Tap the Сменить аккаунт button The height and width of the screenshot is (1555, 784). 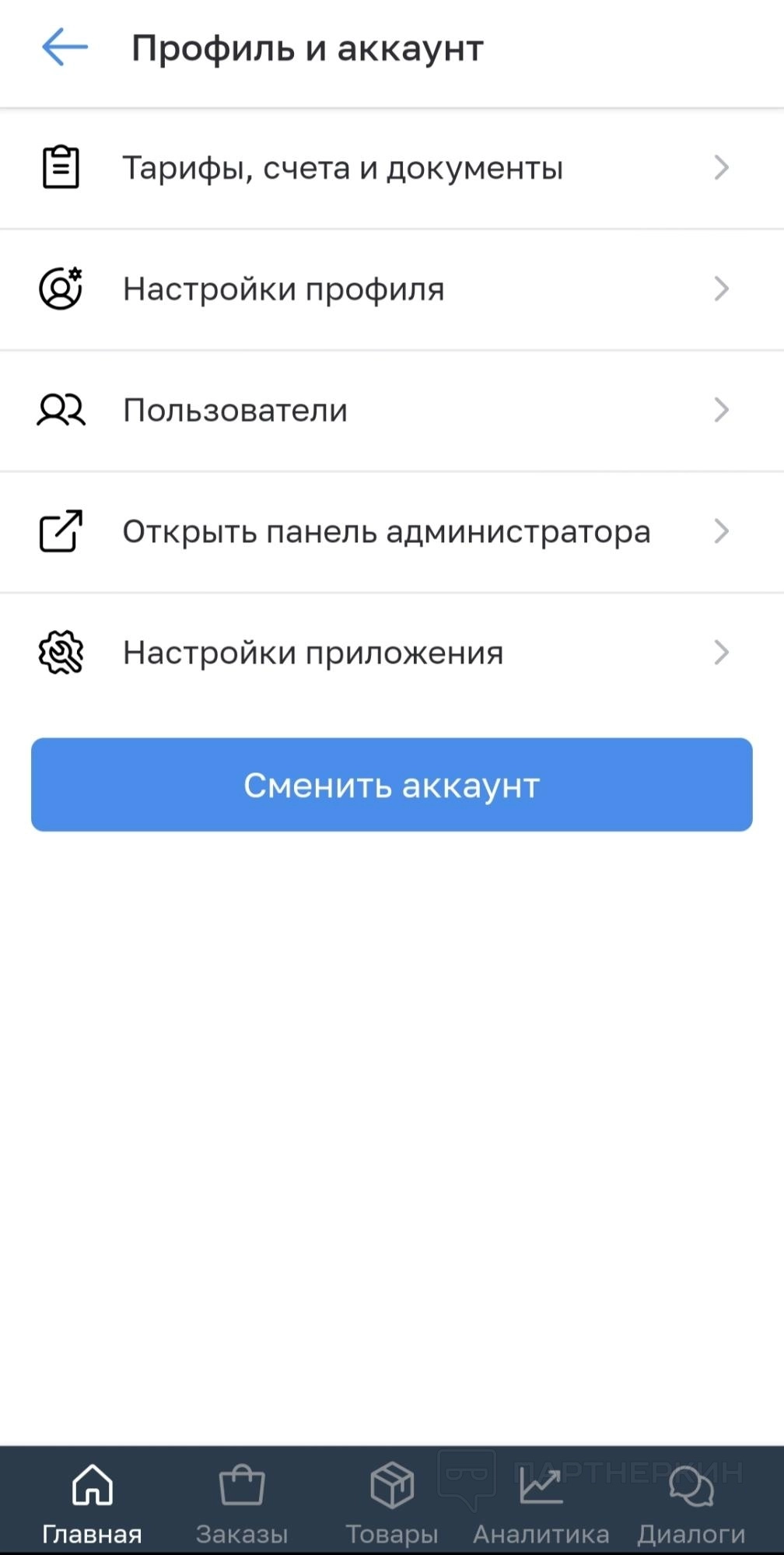(x=392, y=785)
